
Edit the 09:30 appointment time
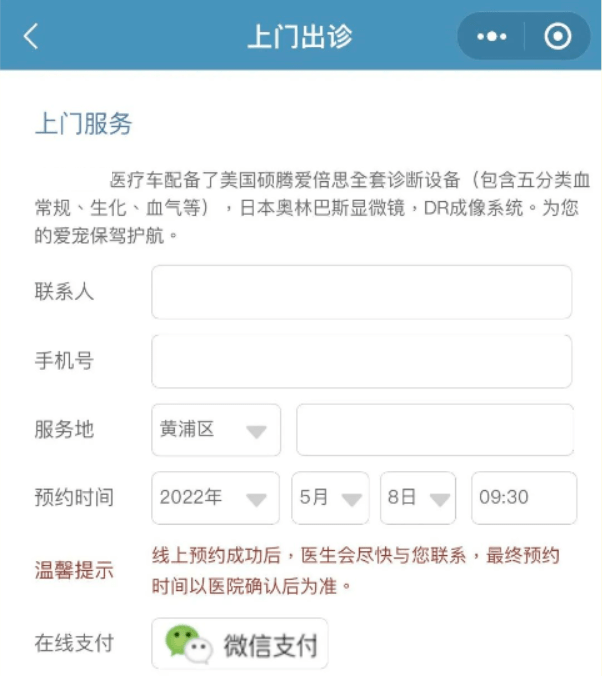(524, 498)
